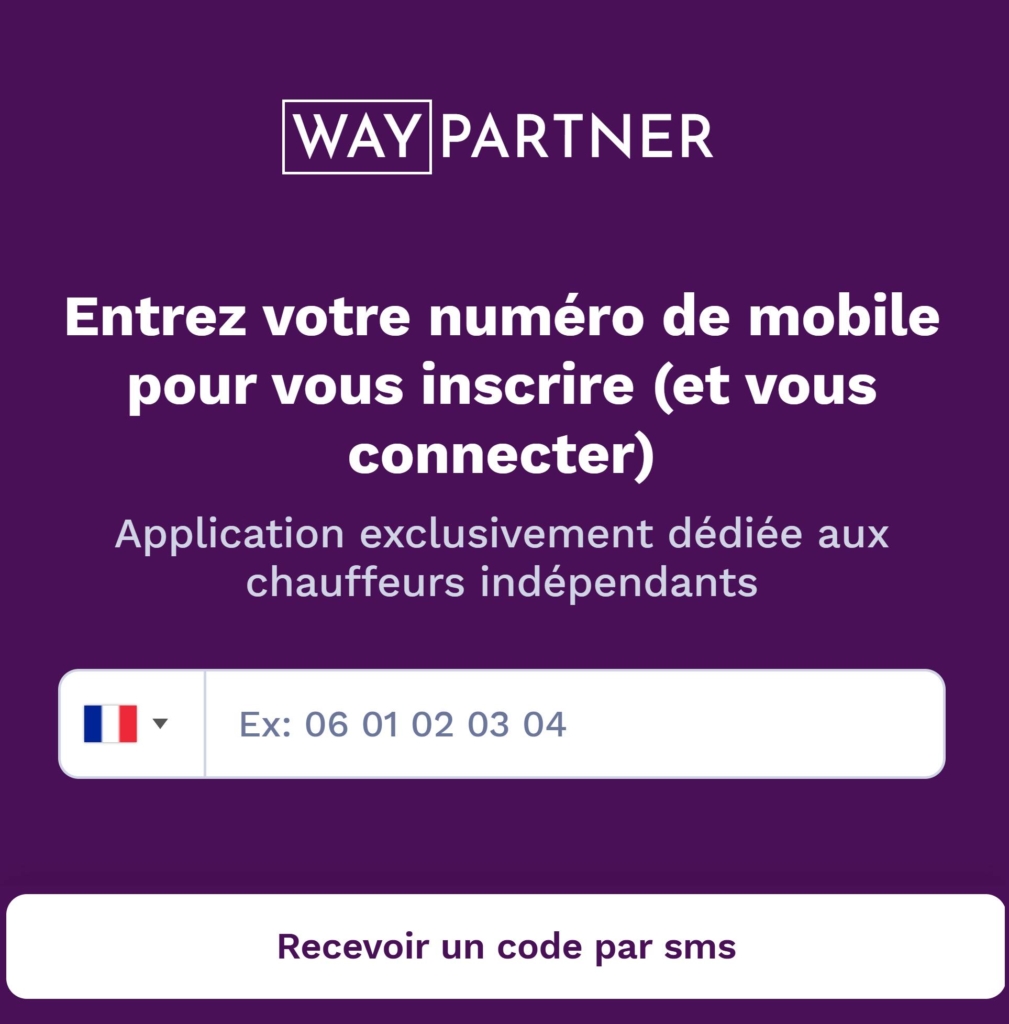The width and height of the screenshot is (1009, 1024).
Task: Tap Recevoir un code par sms
Action: point(505,946)
